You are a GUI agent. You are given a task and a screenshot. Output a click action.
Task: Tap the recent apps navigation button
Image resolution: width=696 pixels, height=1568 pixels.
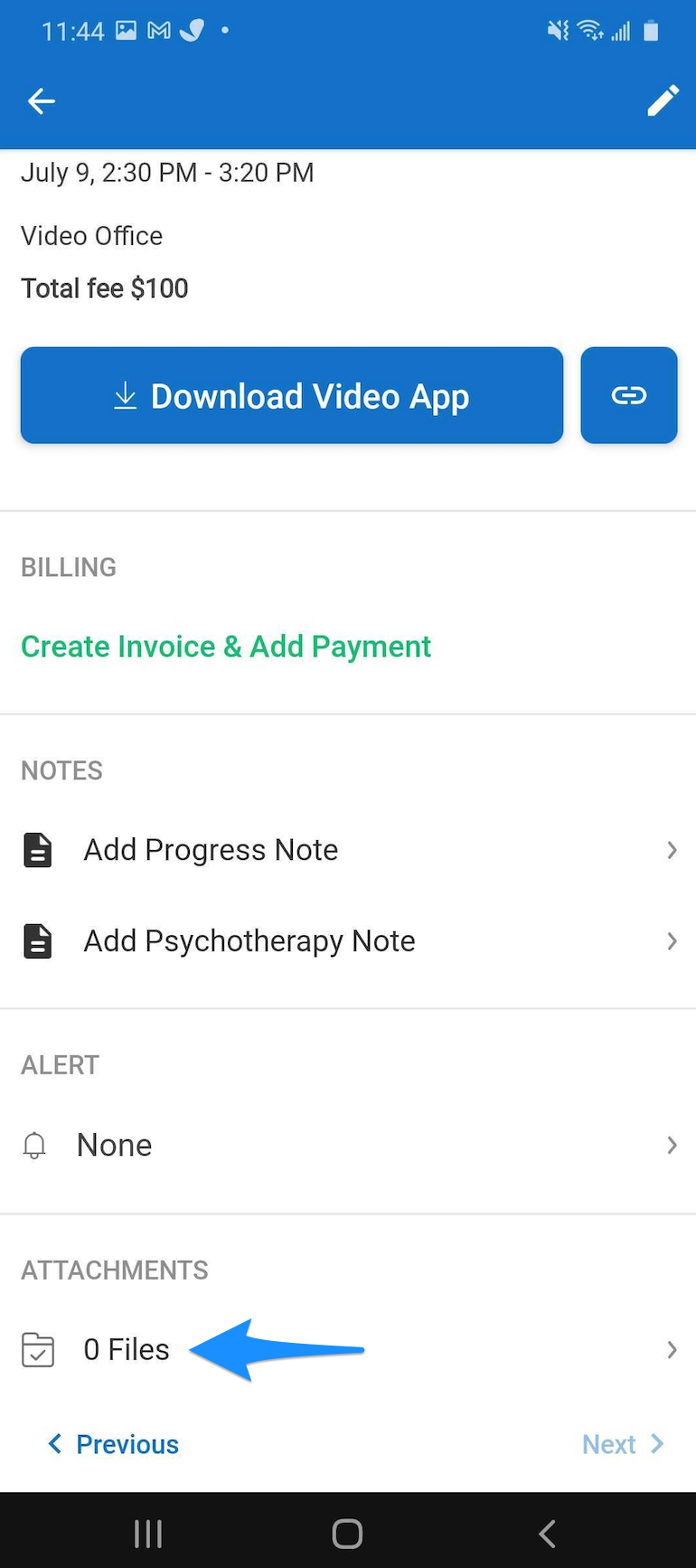(147, 1533)
